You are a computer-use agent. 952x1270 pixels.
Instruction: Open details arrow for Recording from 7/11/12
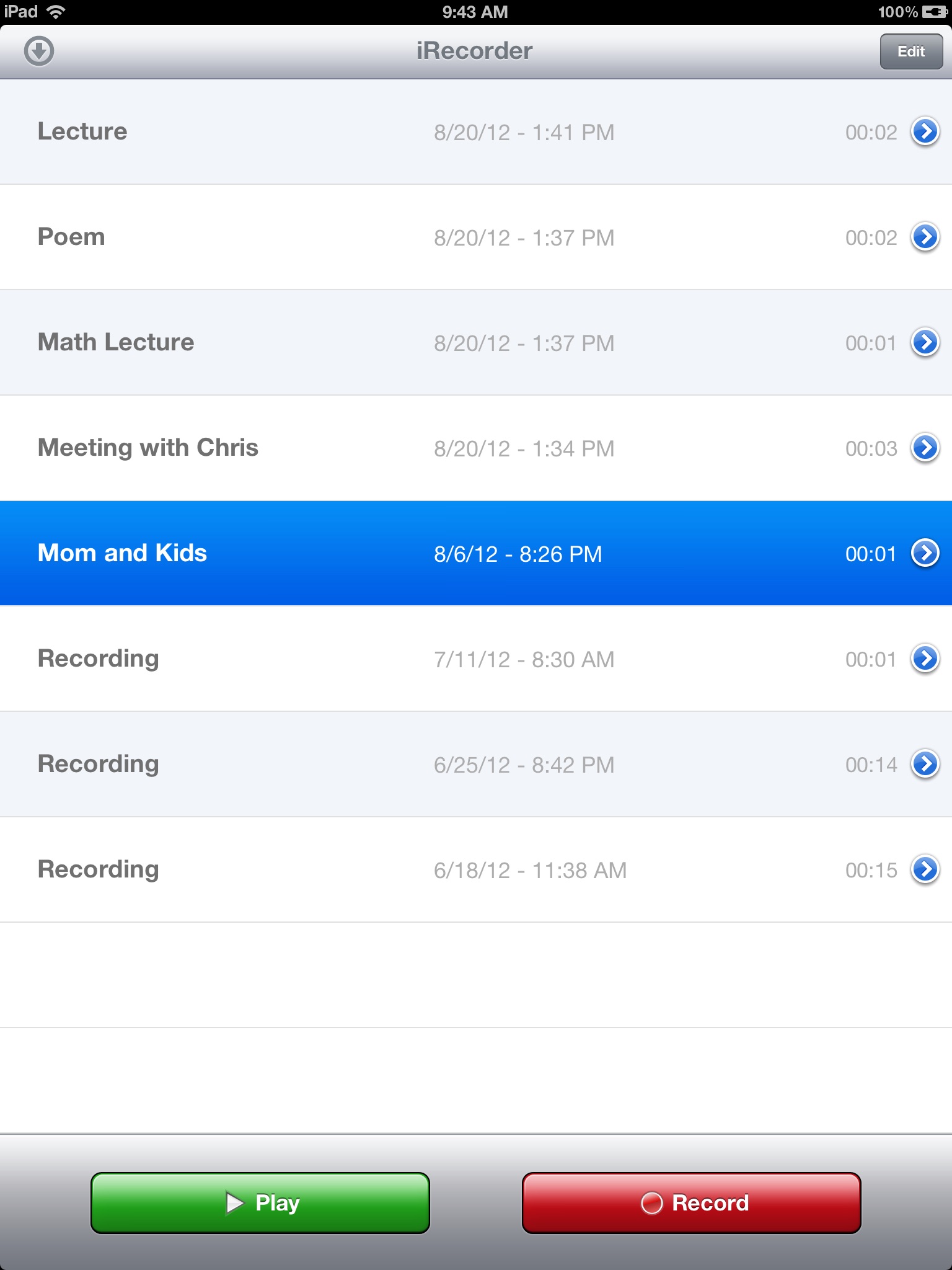(x=925, y=659)
